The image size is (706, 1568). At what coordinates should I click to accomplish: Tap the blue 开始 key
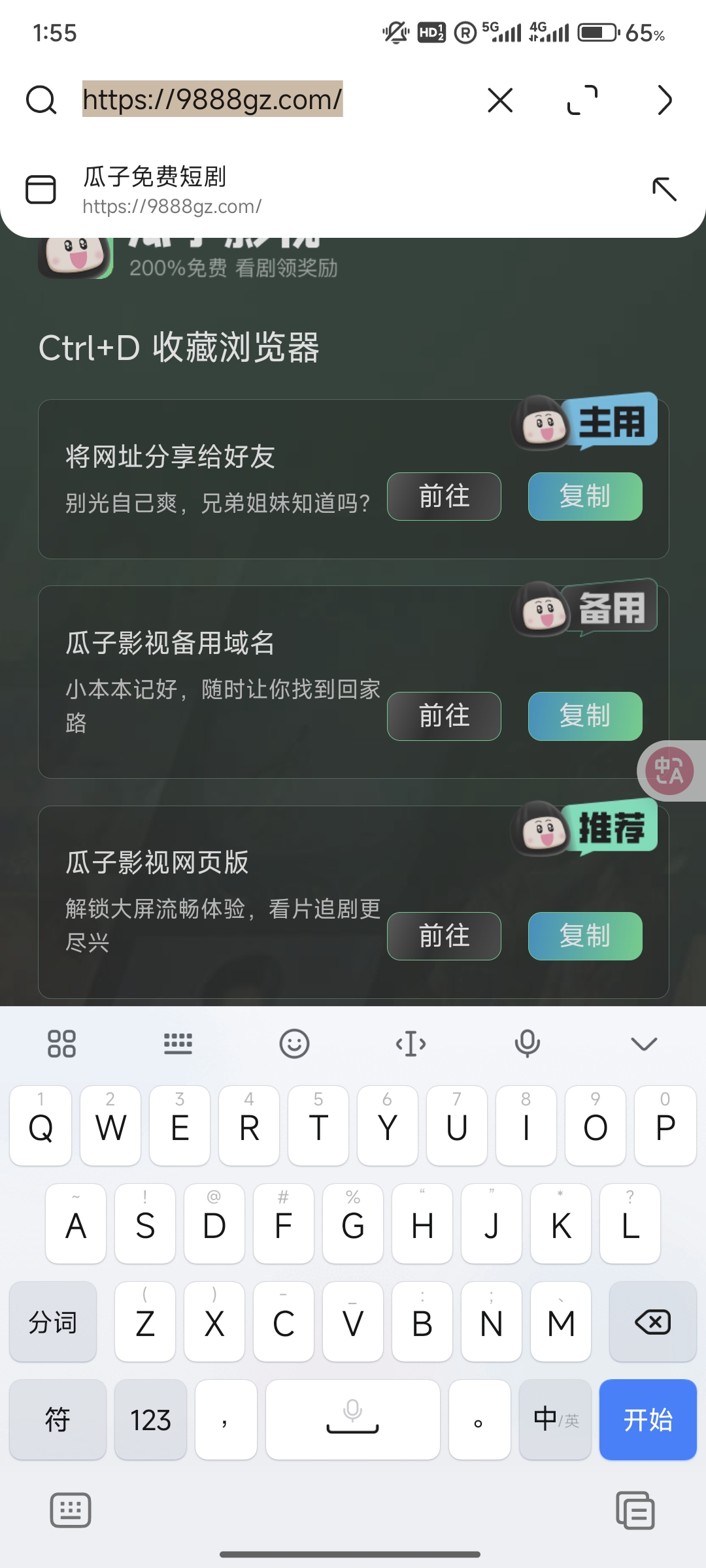tap(647, 1420)
